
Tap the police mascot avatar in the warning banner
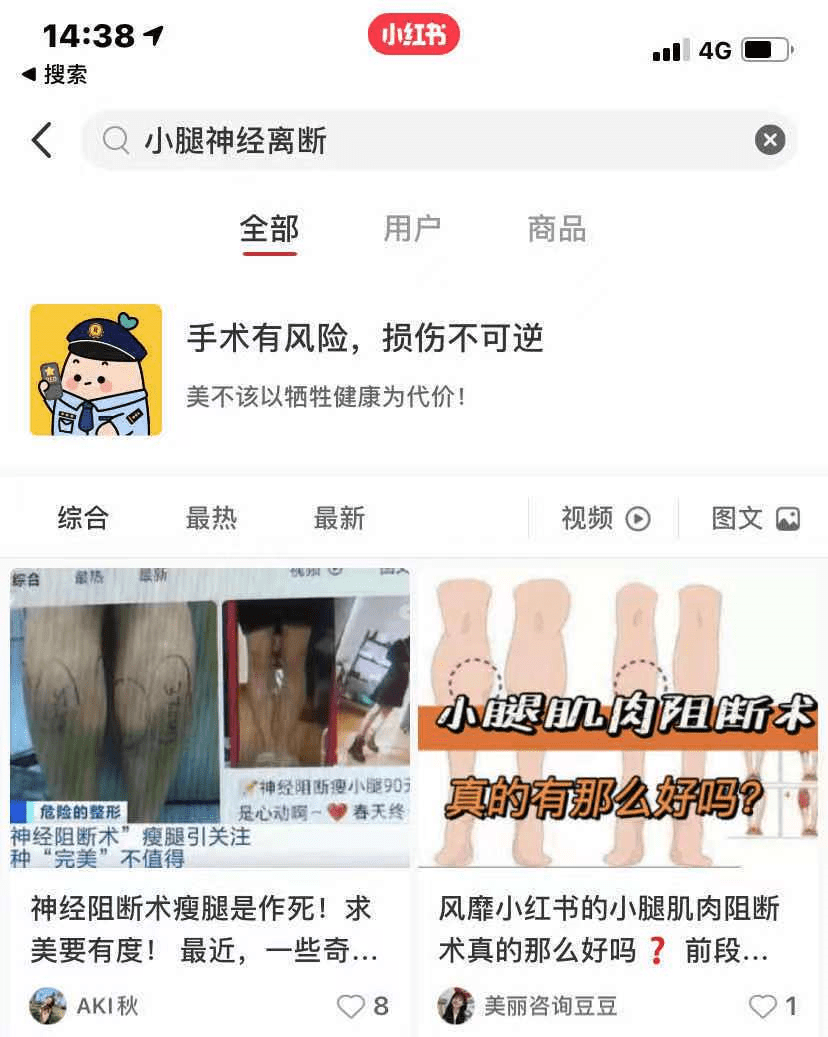coord(95,369)
